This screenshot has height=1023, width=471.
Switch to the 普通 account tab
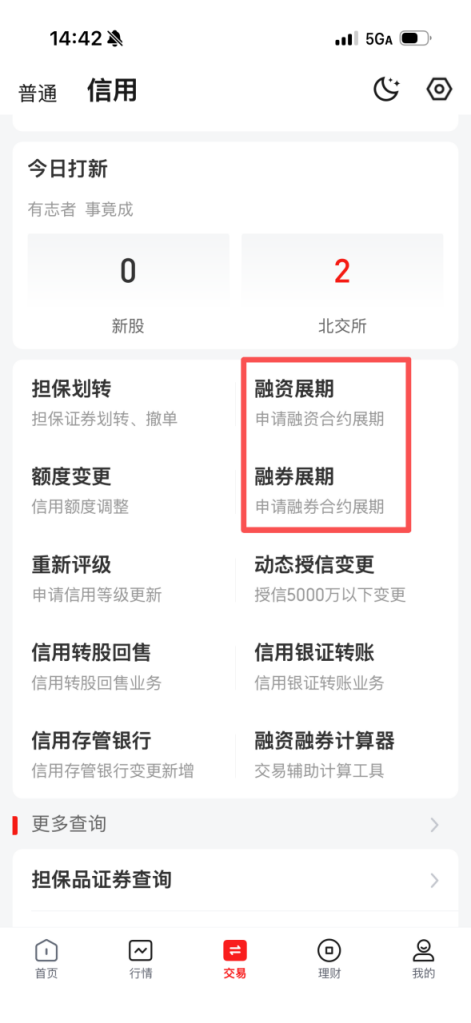click(x=38, y=93)
